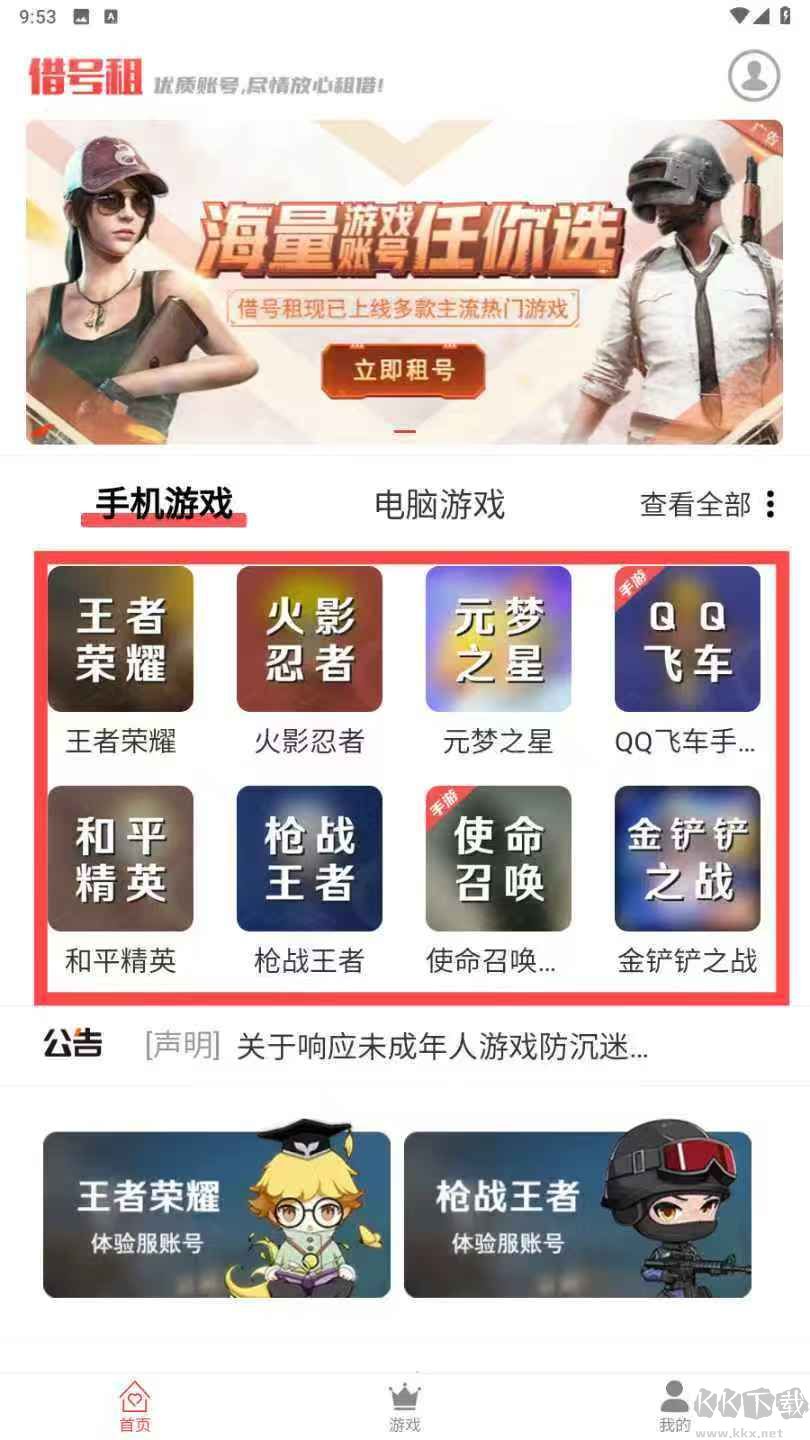Open the 查看全部 link
The height and width of the screenshot is (1440, 810).
click(696, 506)
